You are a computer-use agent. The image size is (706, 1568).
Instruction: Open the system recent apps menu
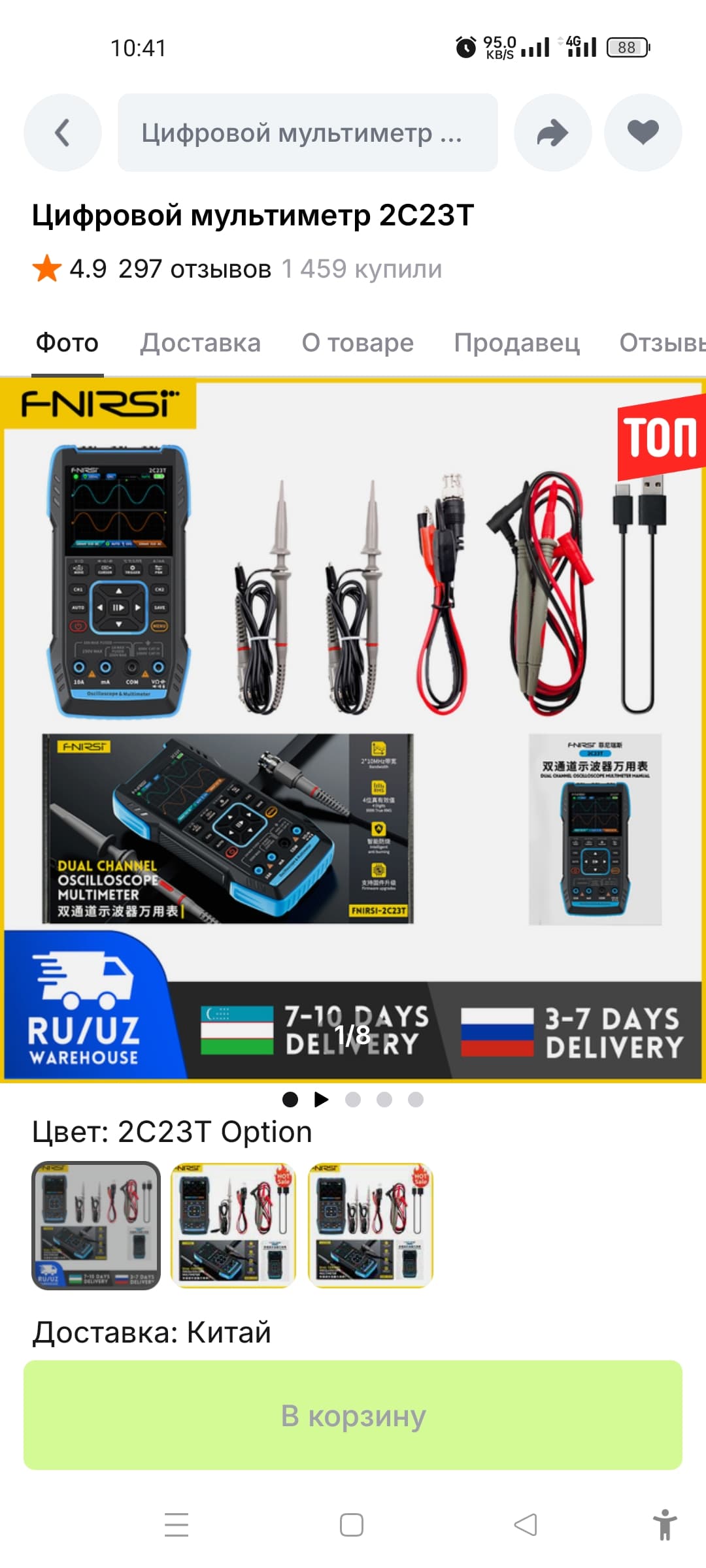[176, 1525]
